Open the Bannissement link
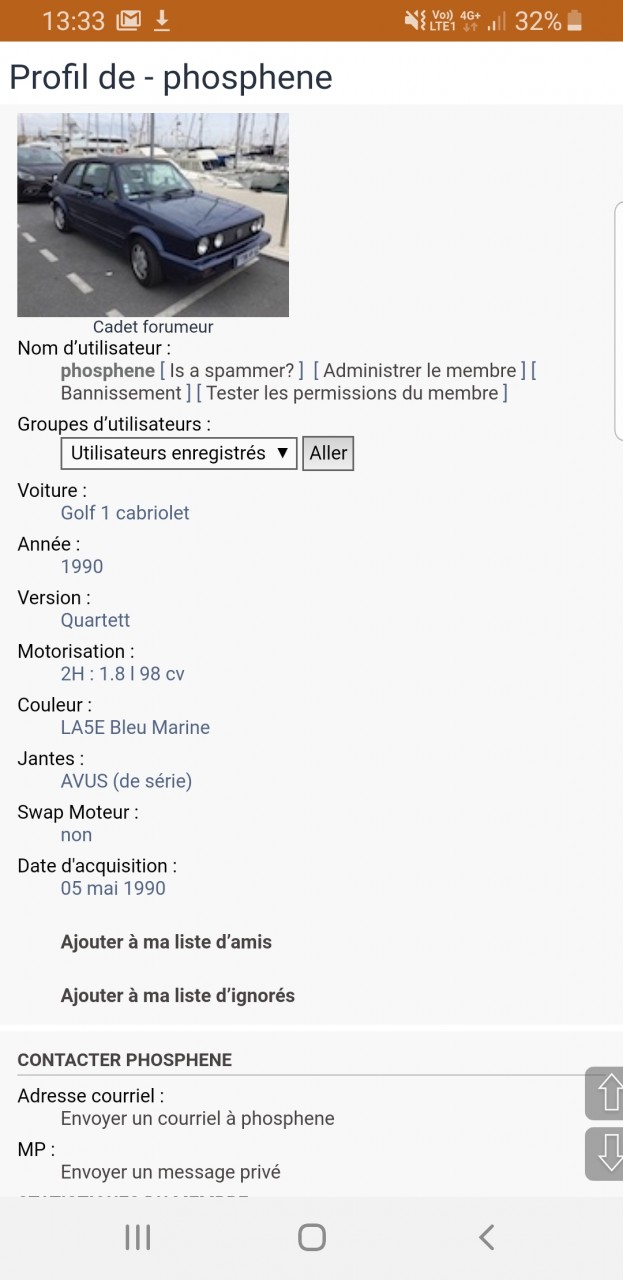This screenshot has height=1280, width=623. point(121,393)
